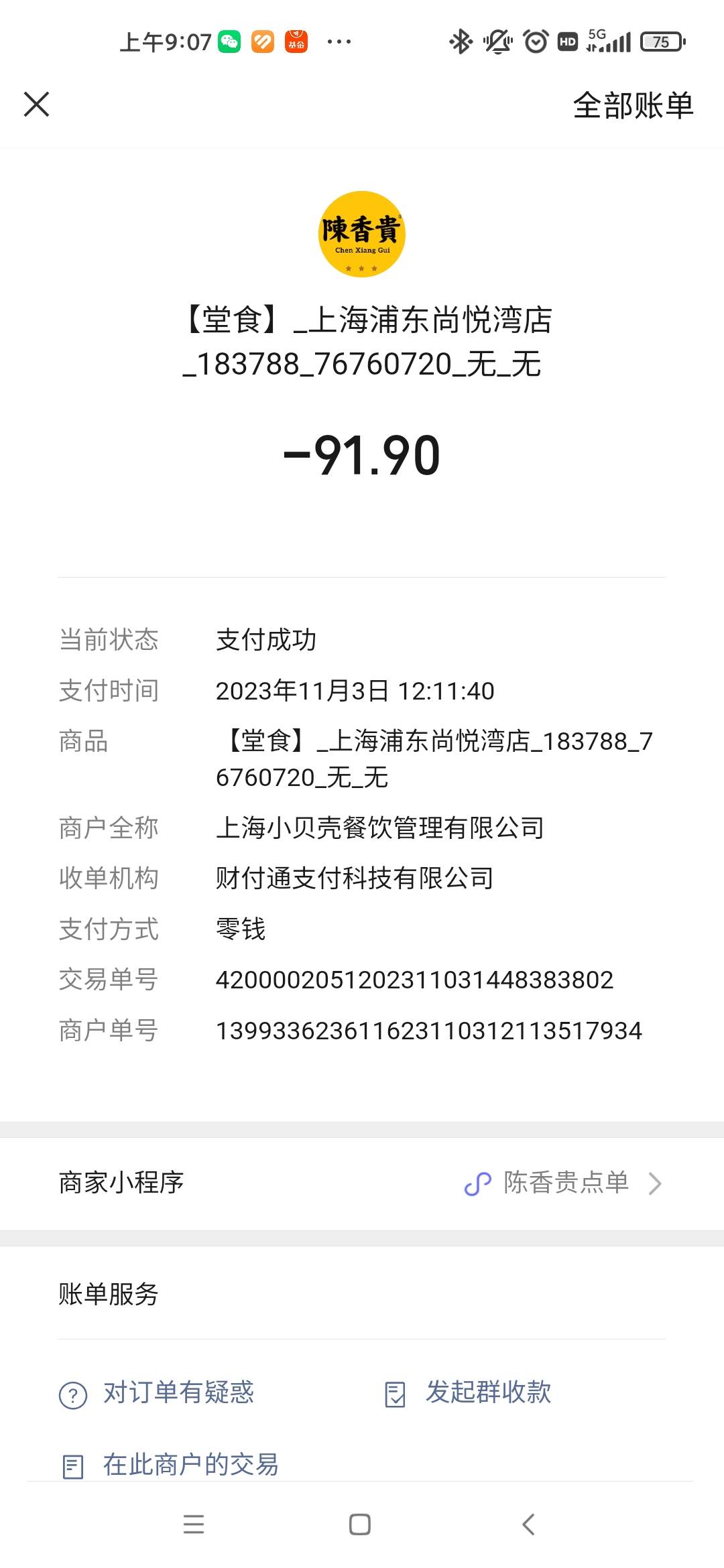Go to the system home screen
This screenshot has height=1568, width=724.
pos(360,1524)
